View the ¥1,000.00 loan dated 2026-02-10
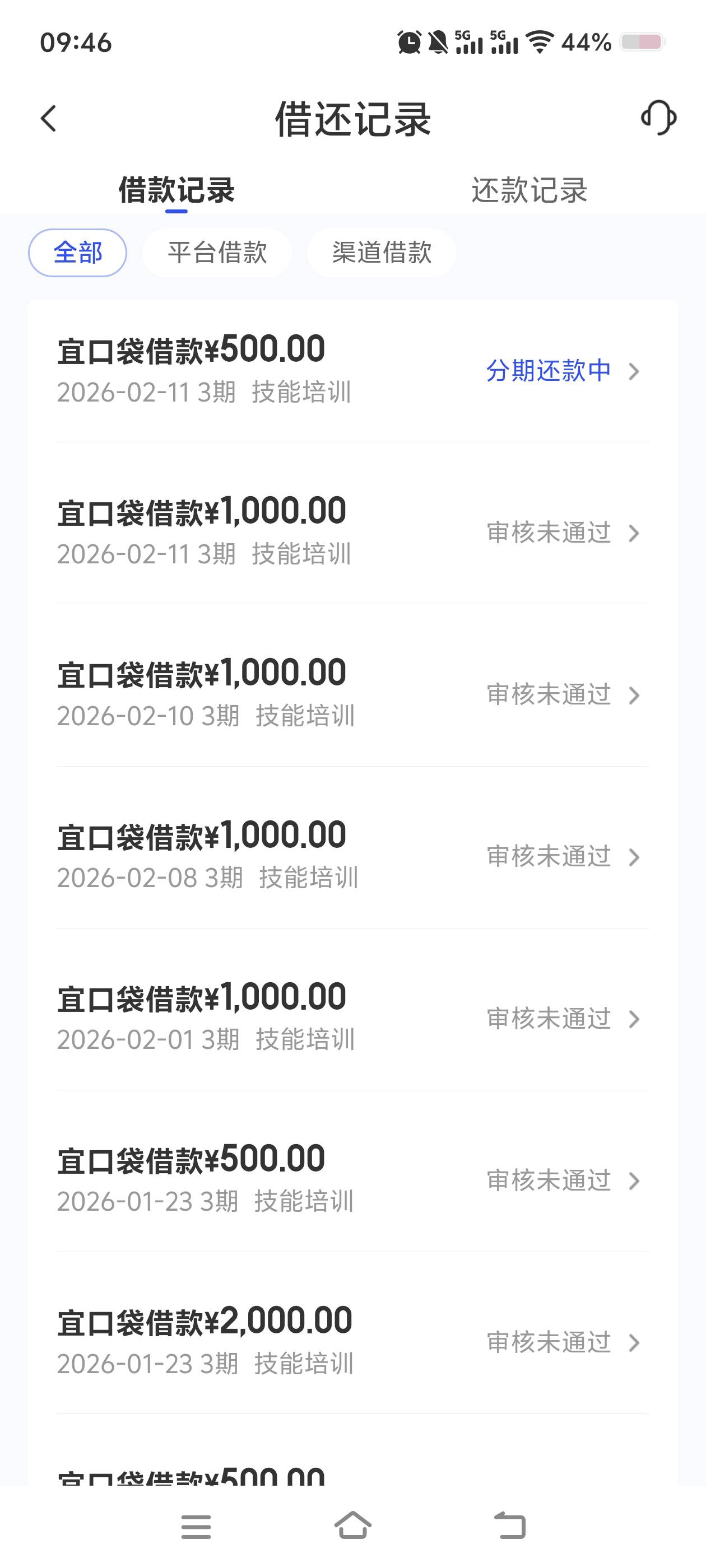The width and height of the screenshot is (706, 1568). click(x=352, y=694)
